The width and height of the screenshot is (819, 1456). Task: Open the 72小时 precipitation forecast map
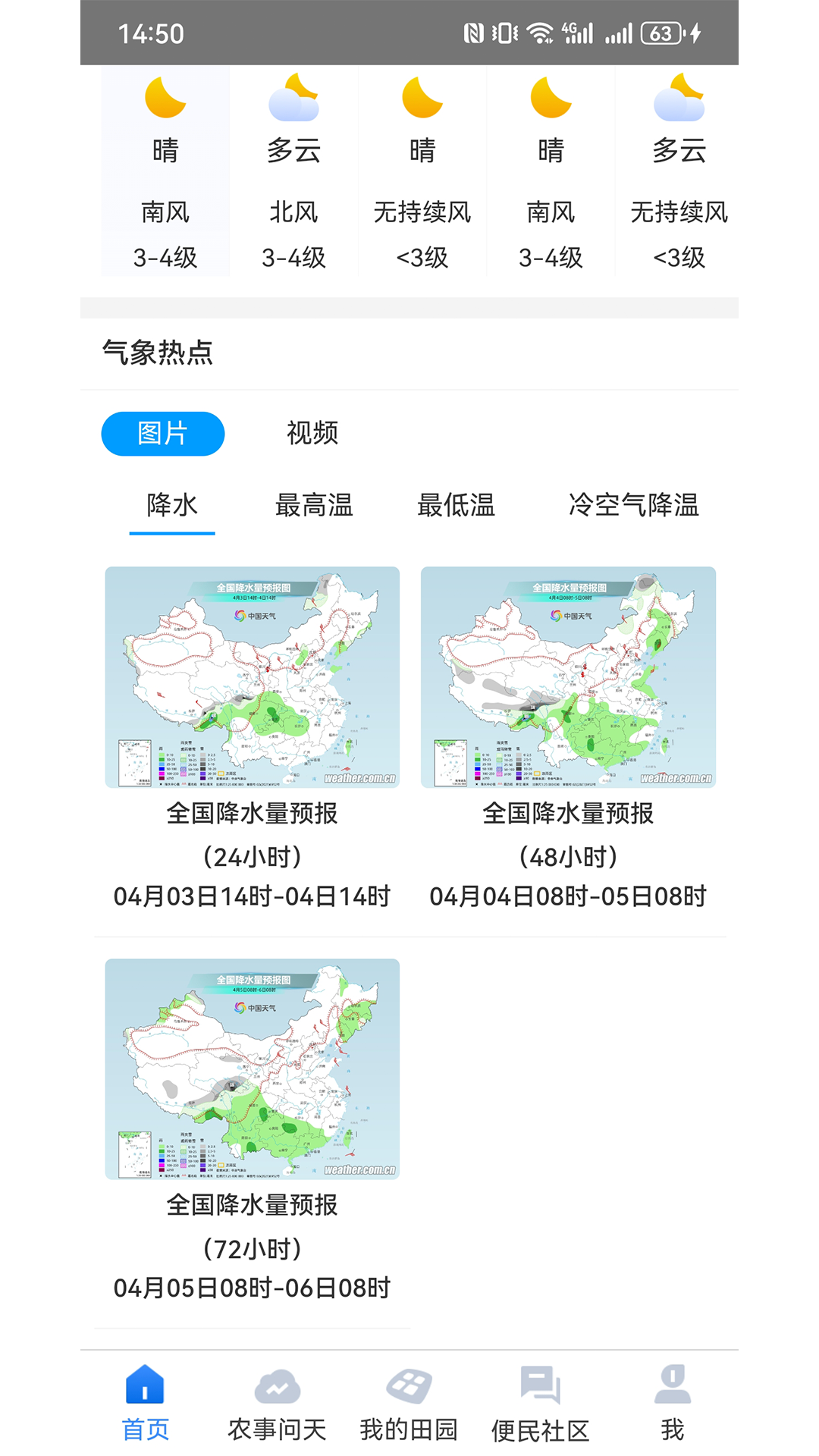pos(253,1068)
